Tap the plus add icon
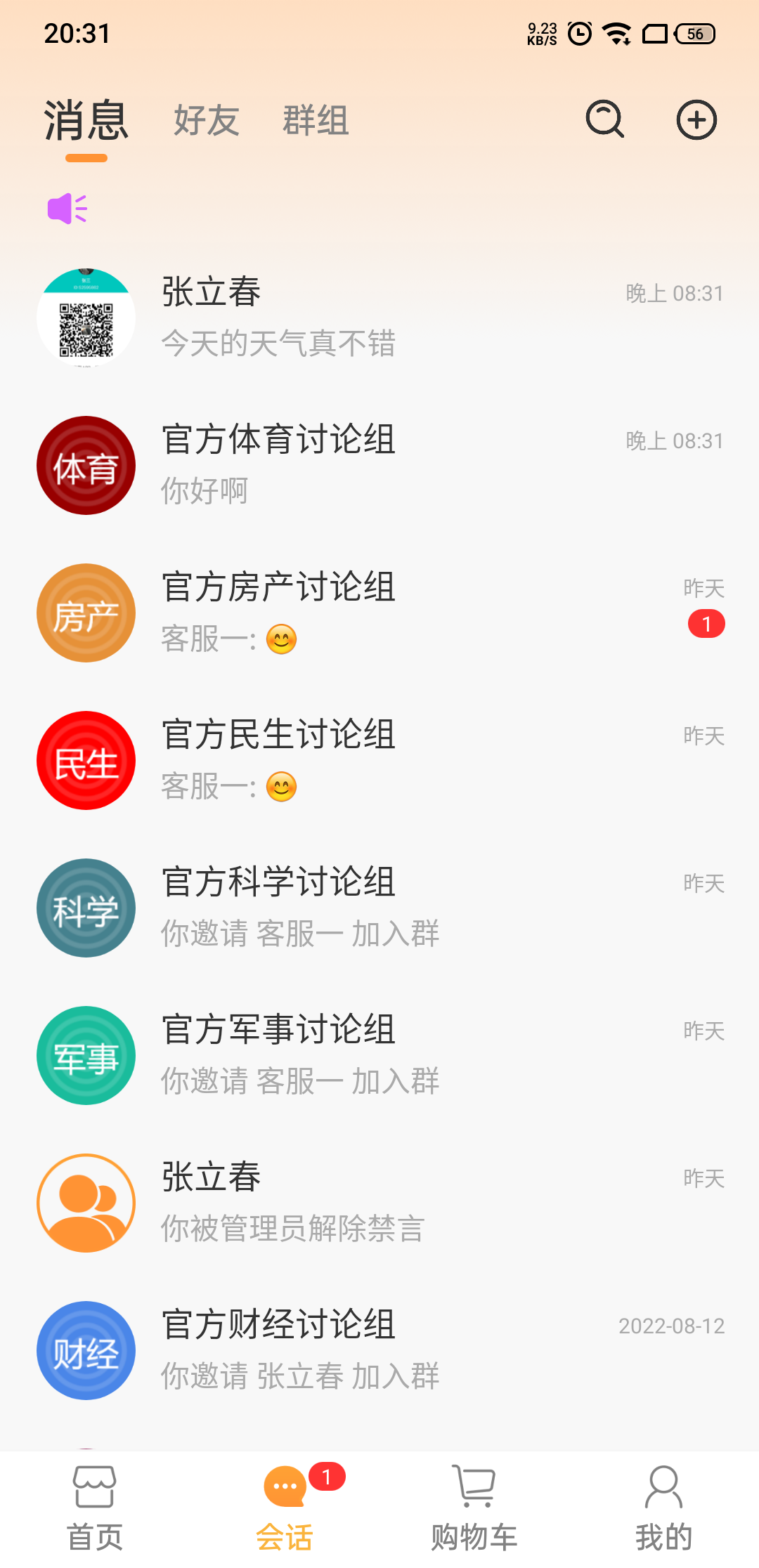This screenshot has height=1568, width=759. 696,119
